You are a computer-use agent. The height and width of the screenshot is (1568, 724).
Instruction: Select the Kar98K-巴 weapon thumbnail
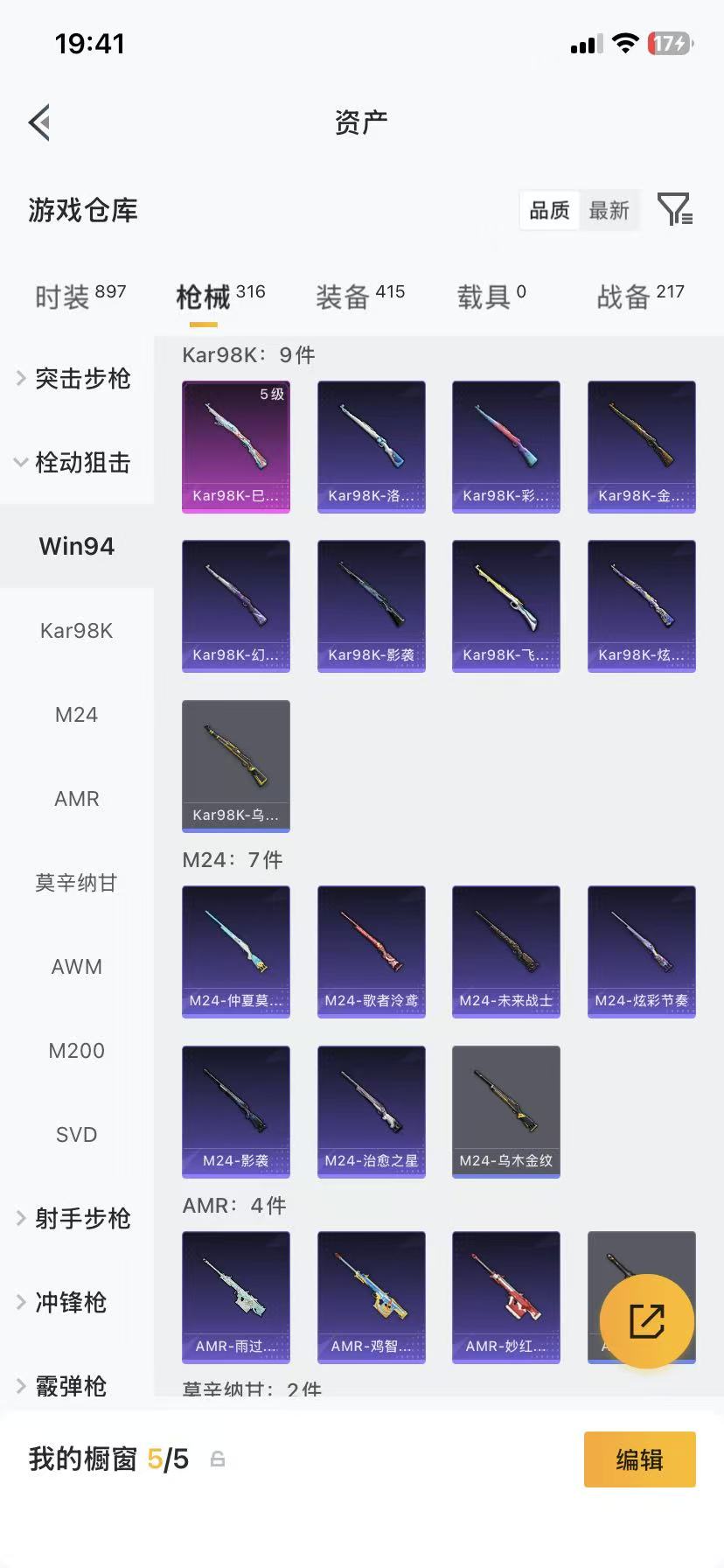point(235,446)
